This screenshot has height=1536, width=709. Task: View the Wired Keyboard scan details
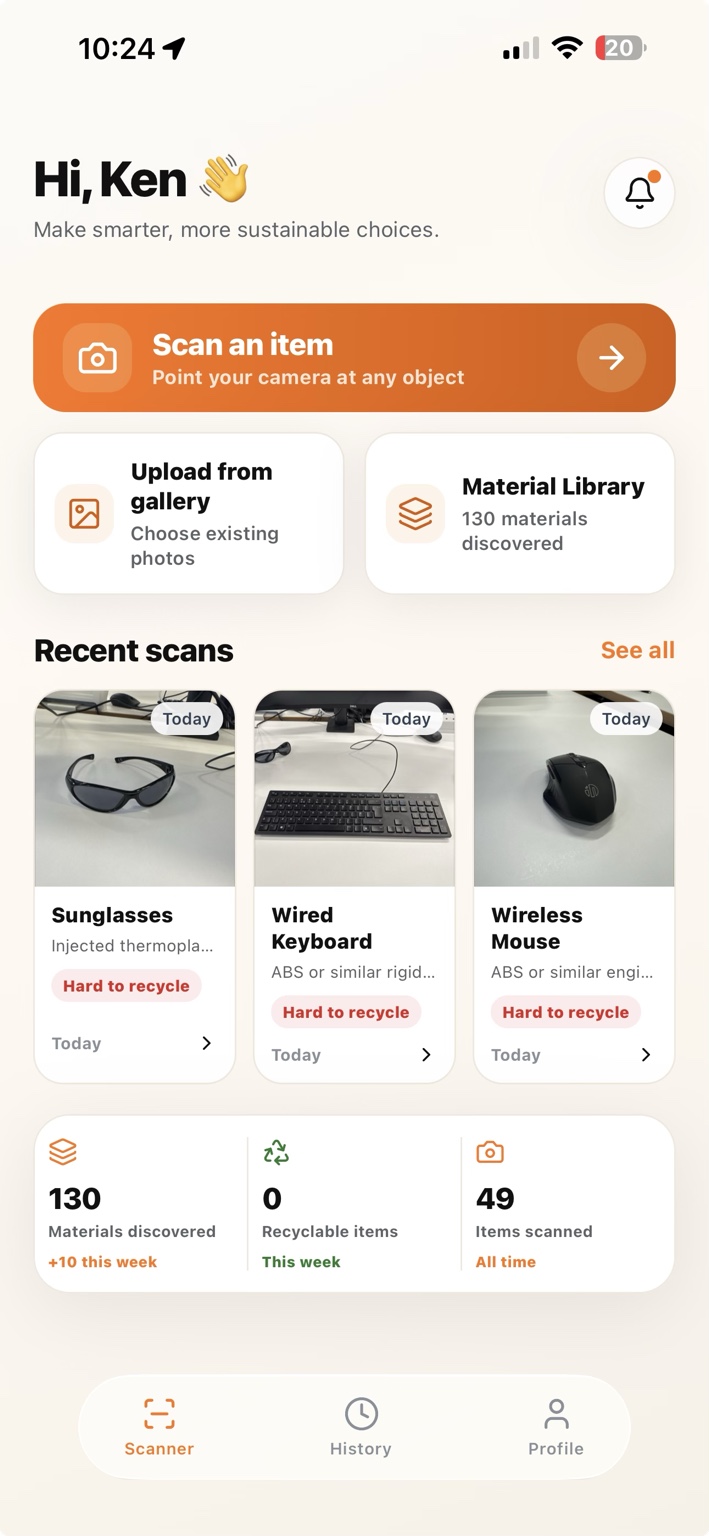(x=354, y=887)
